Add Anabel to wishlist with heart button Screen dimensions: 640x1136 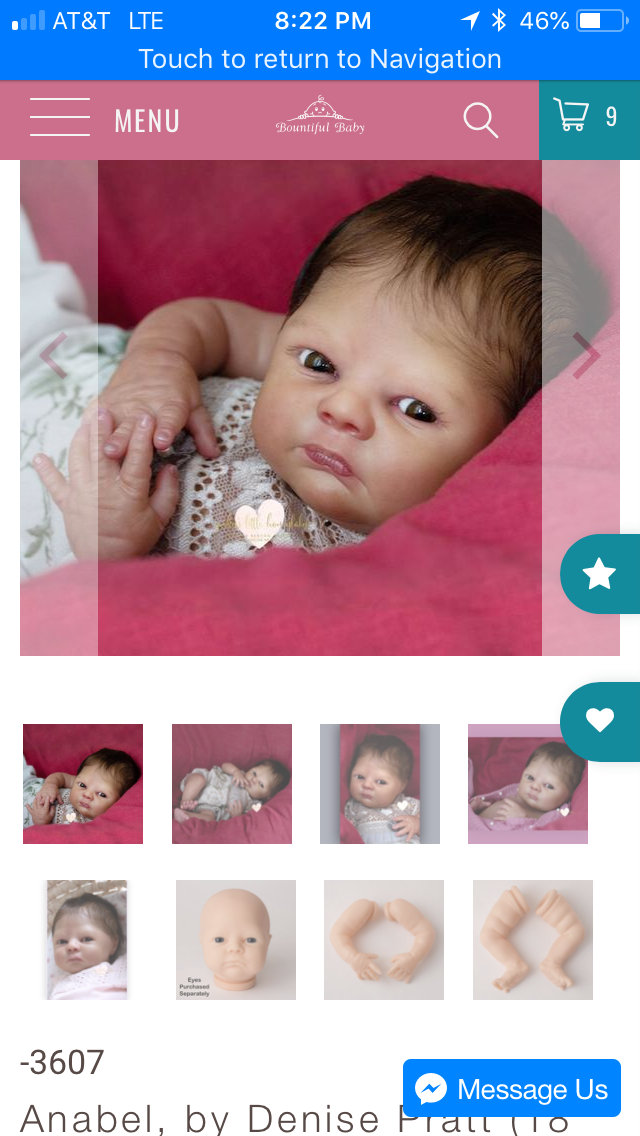(600, 721)
